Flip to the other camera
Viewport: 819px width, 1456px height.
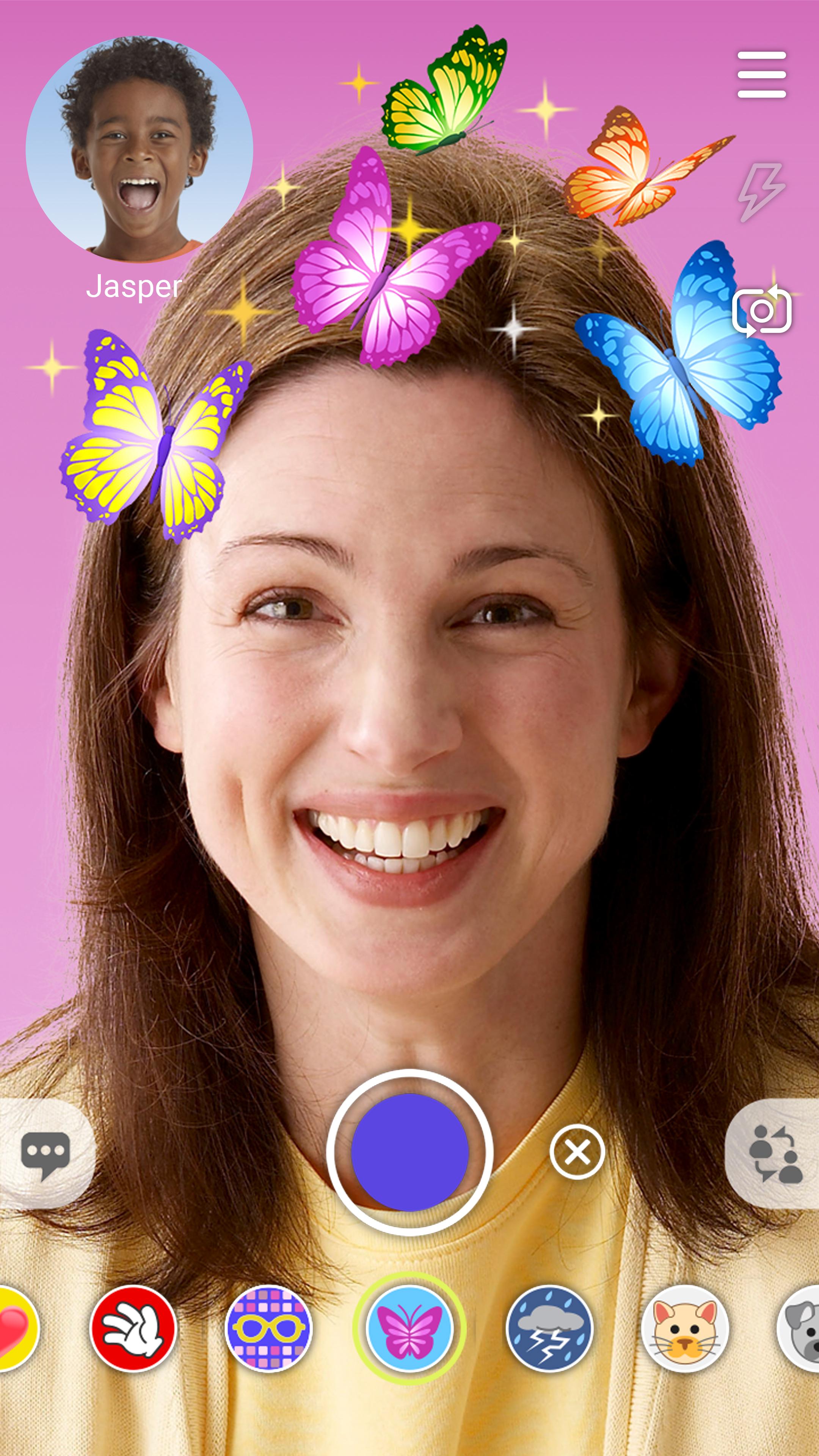coord(762,310)
